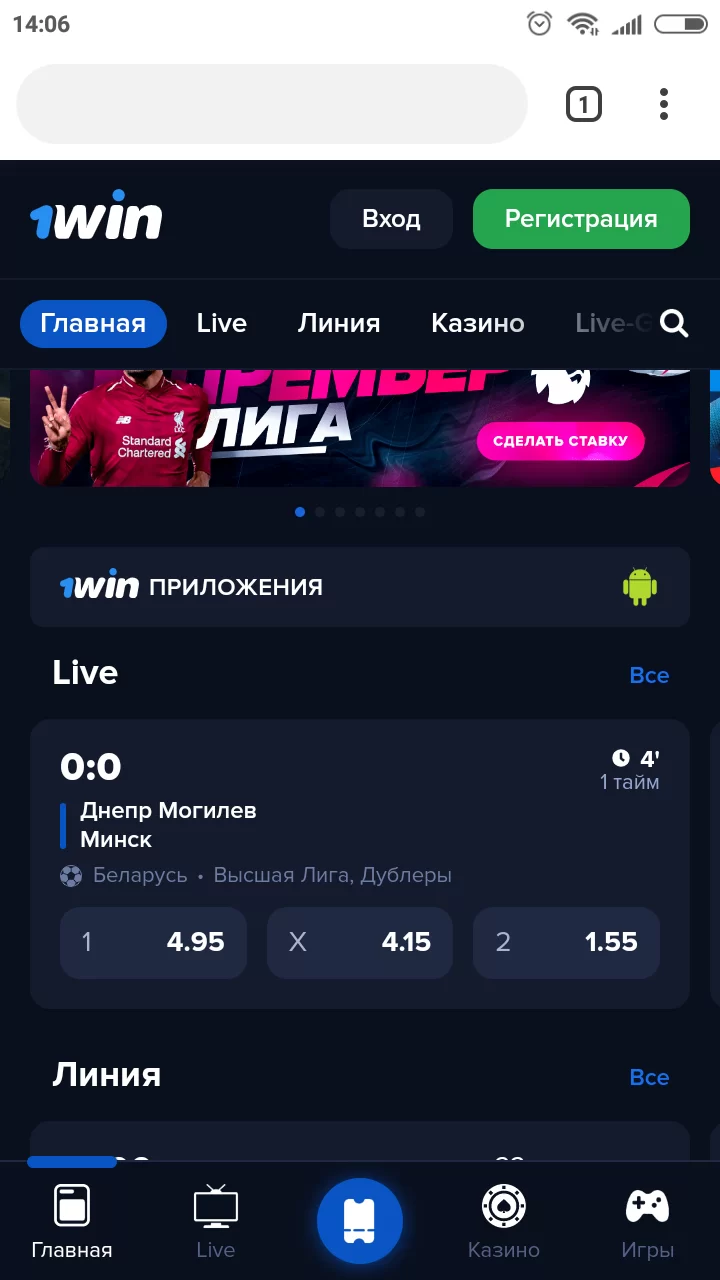
Task: Pick outcome 2 at odds 1.55
Action: (x=566, y=942)
